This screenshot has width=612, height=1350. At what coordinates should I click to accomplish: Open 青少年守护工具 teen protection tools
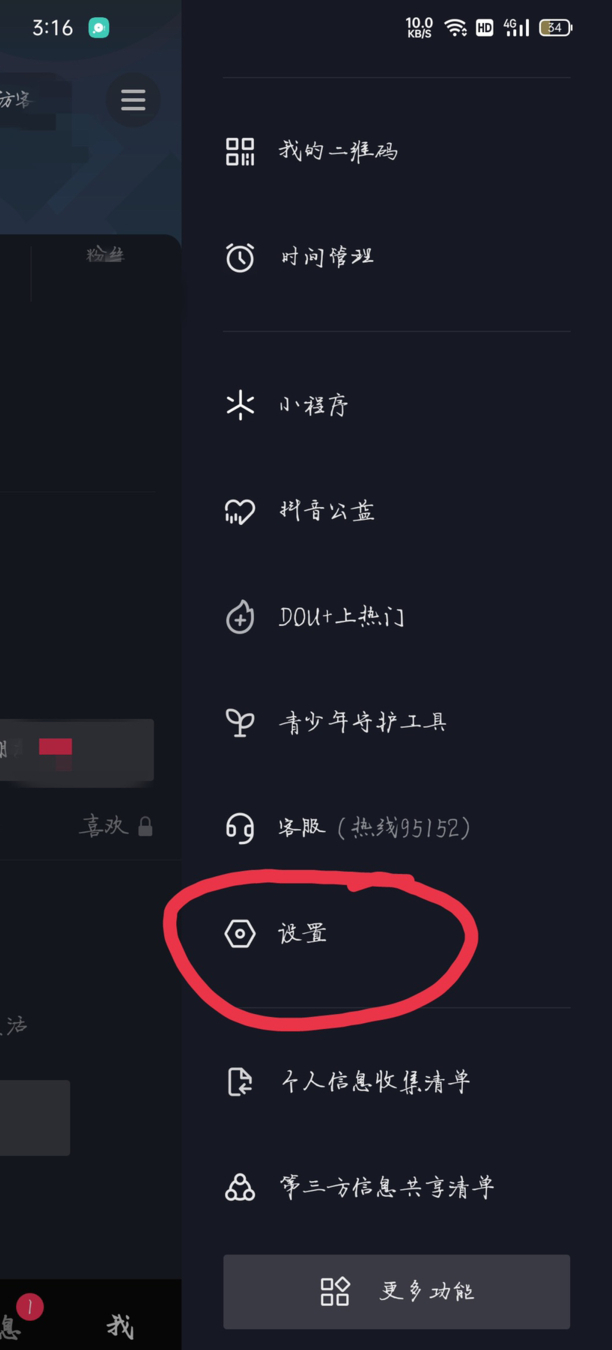point(396,722)
